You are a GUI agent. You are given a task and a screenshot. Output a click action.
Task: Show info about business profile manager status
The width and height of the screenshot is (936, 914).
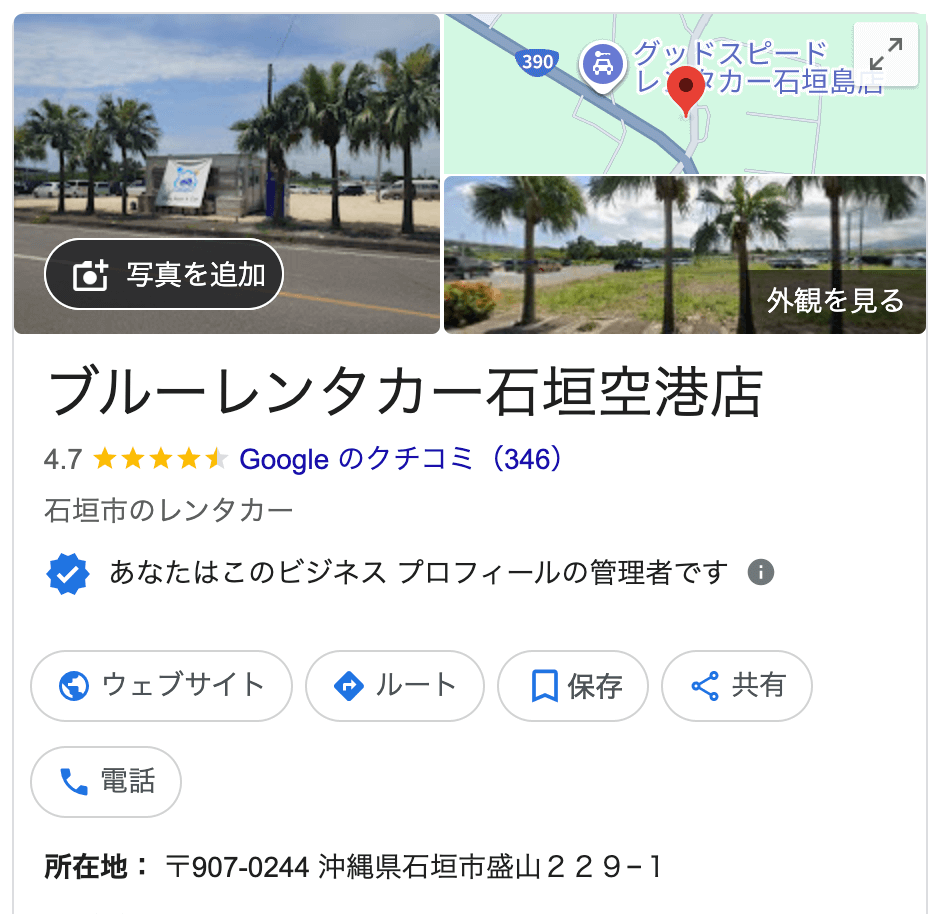click(761, 573)
